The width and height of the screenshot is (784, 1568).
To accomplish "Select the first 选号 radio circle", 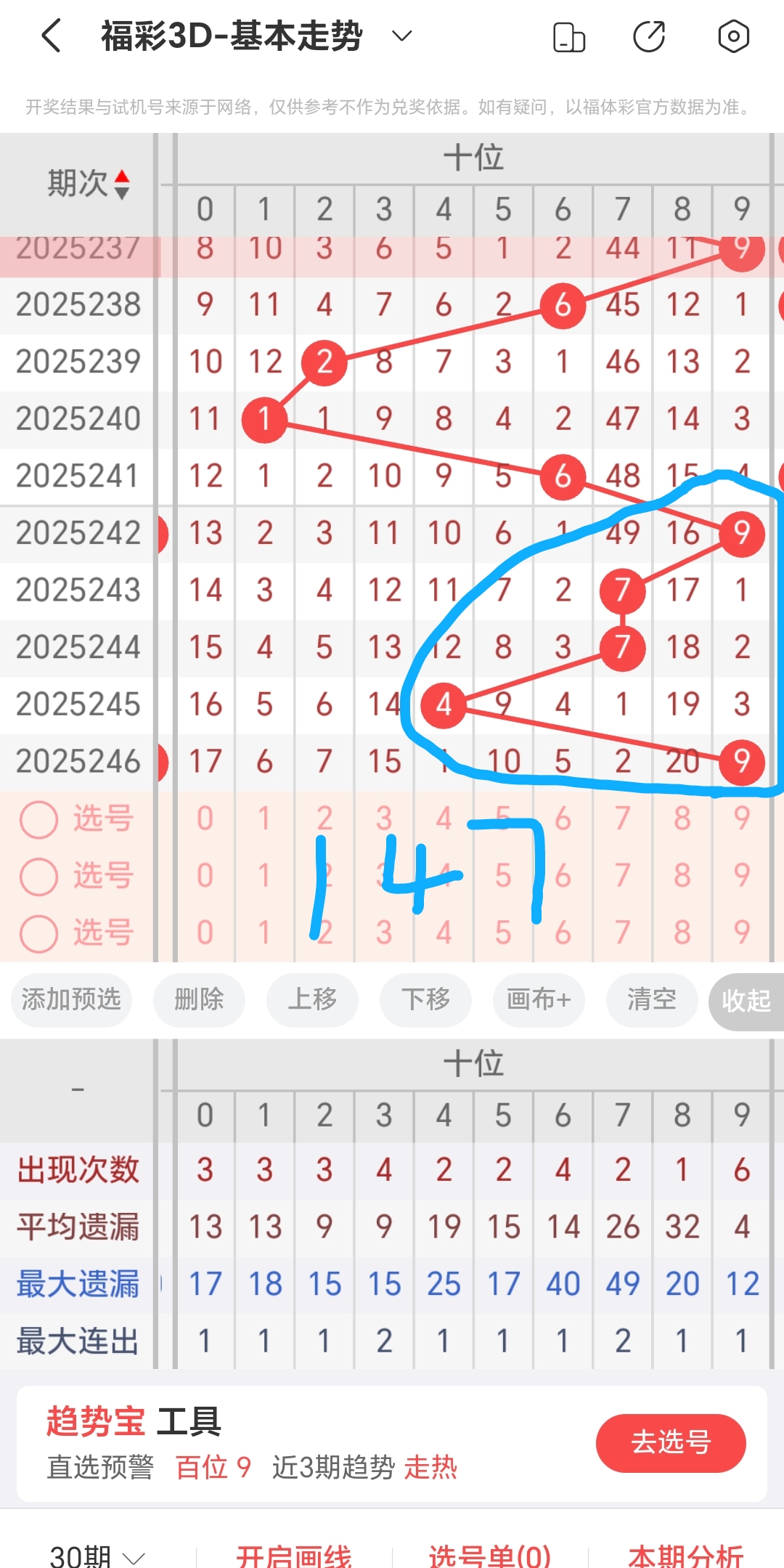I will tap(38, 819).
